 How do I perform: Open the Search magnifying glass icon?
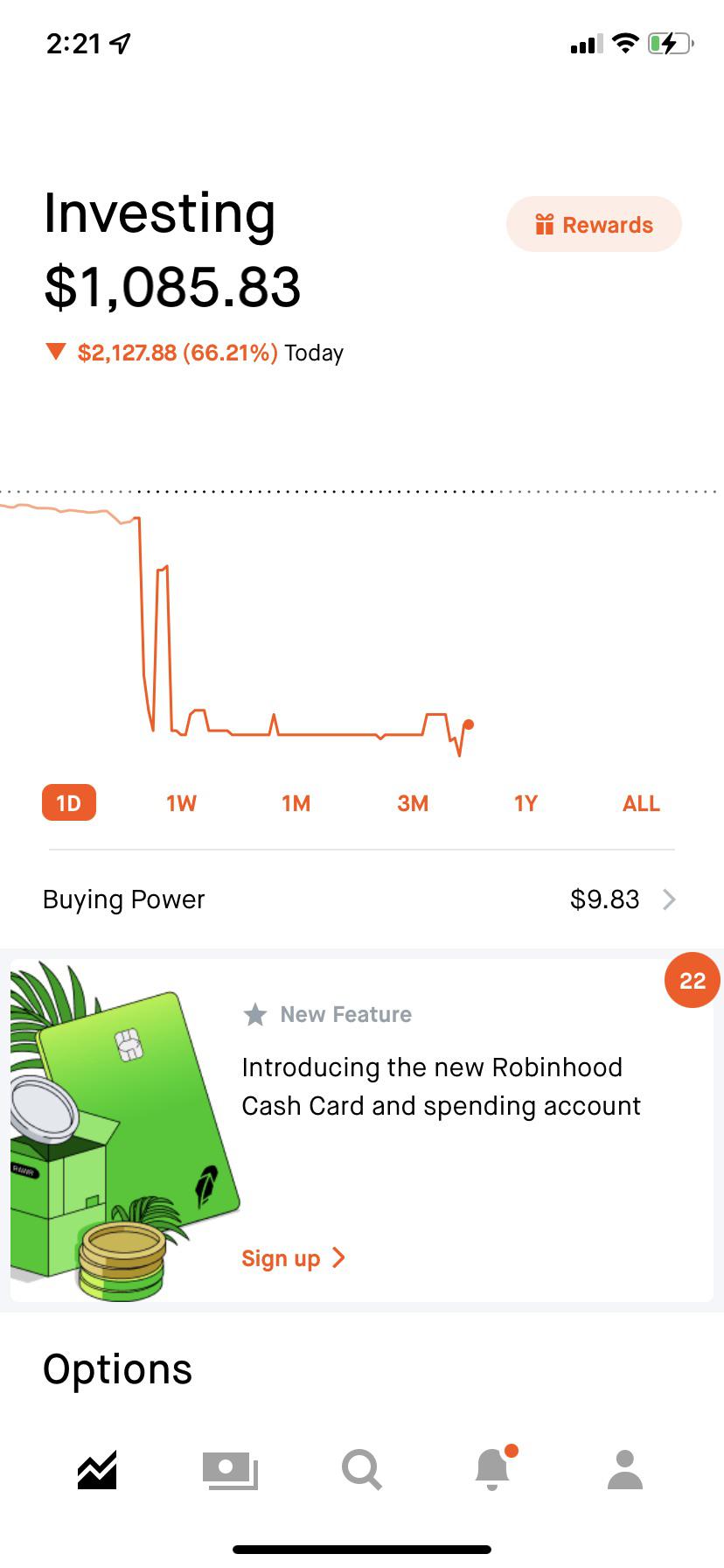(x=362, y=1470)
